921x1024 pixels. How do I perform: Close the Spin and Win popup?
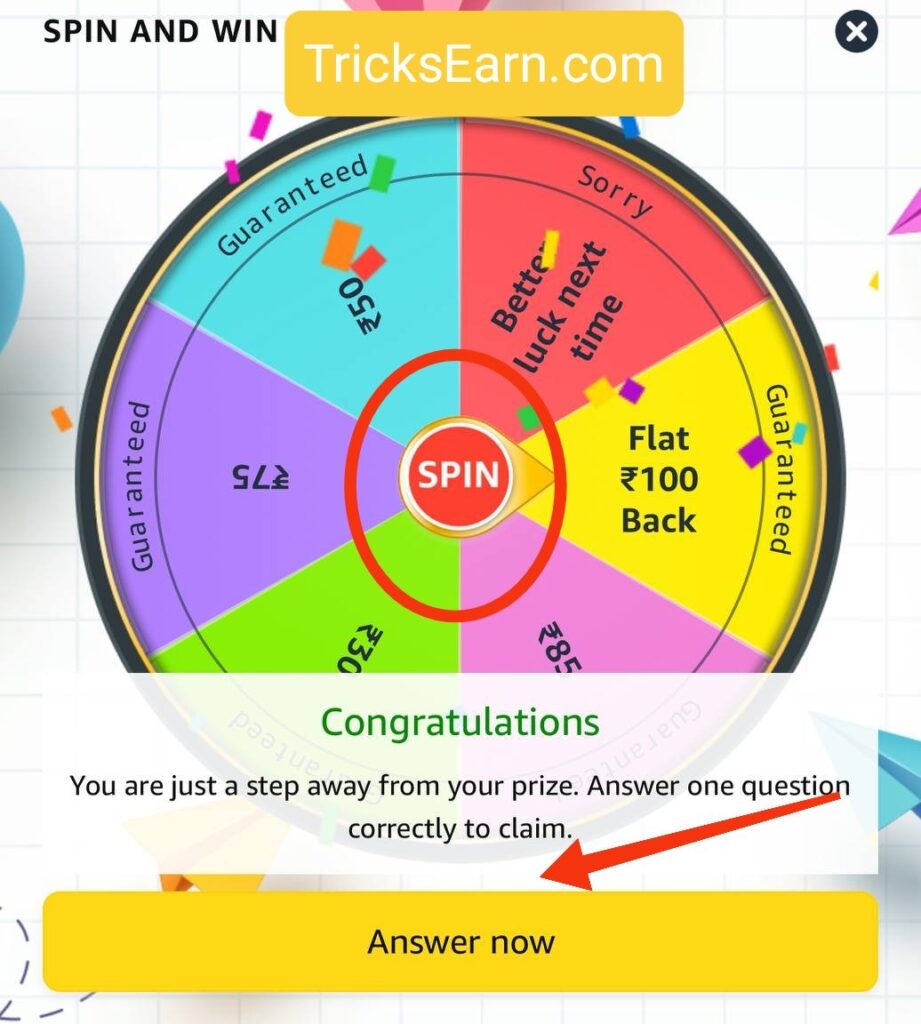[856, 32]
